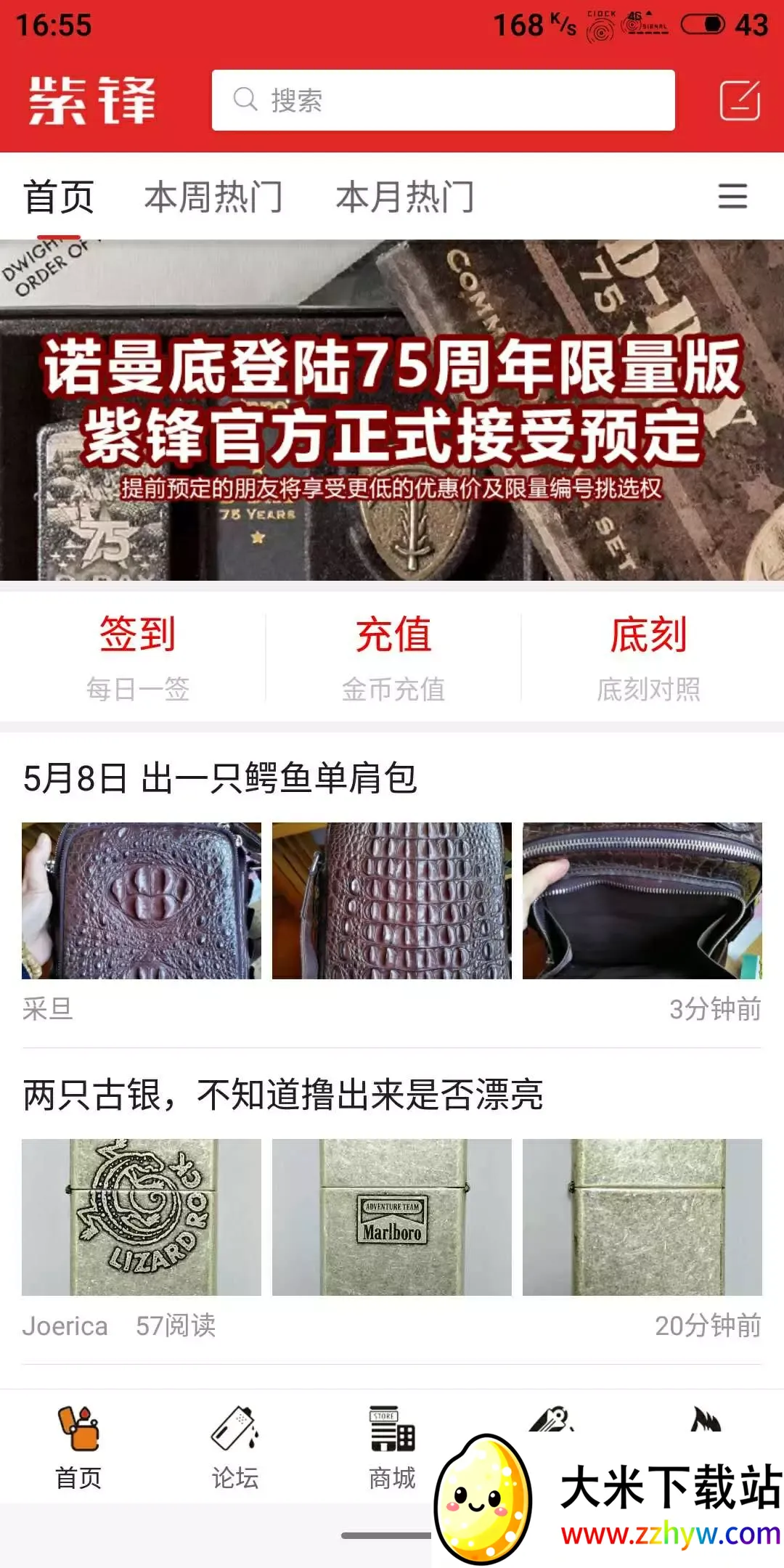This screenshot has height=1568, width=784.
Task: Open 签到 daily check-in
Action: [137, 657]
